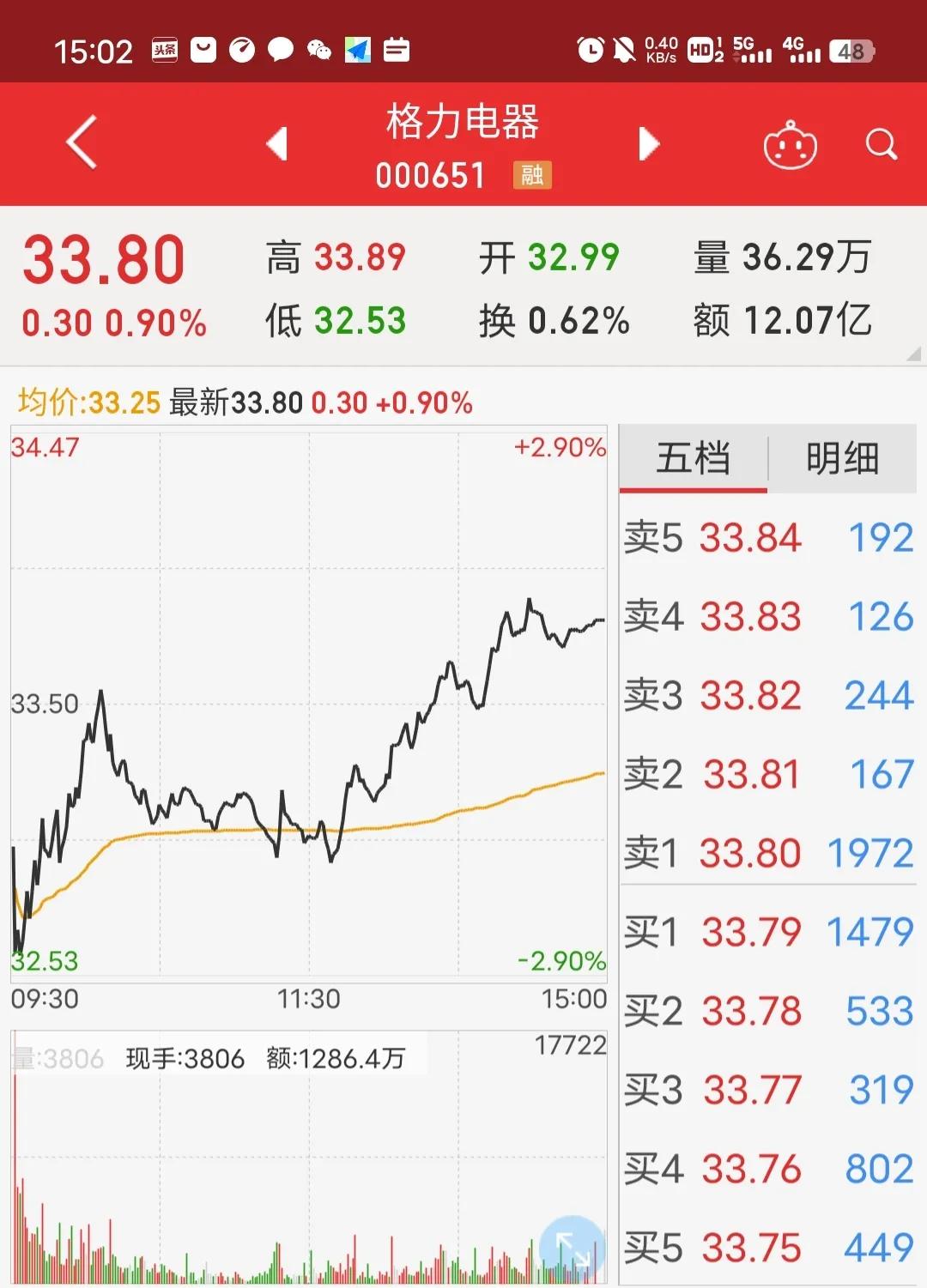Expand the quote details corner arrow

pyautogui.click(x=912, y=354)
